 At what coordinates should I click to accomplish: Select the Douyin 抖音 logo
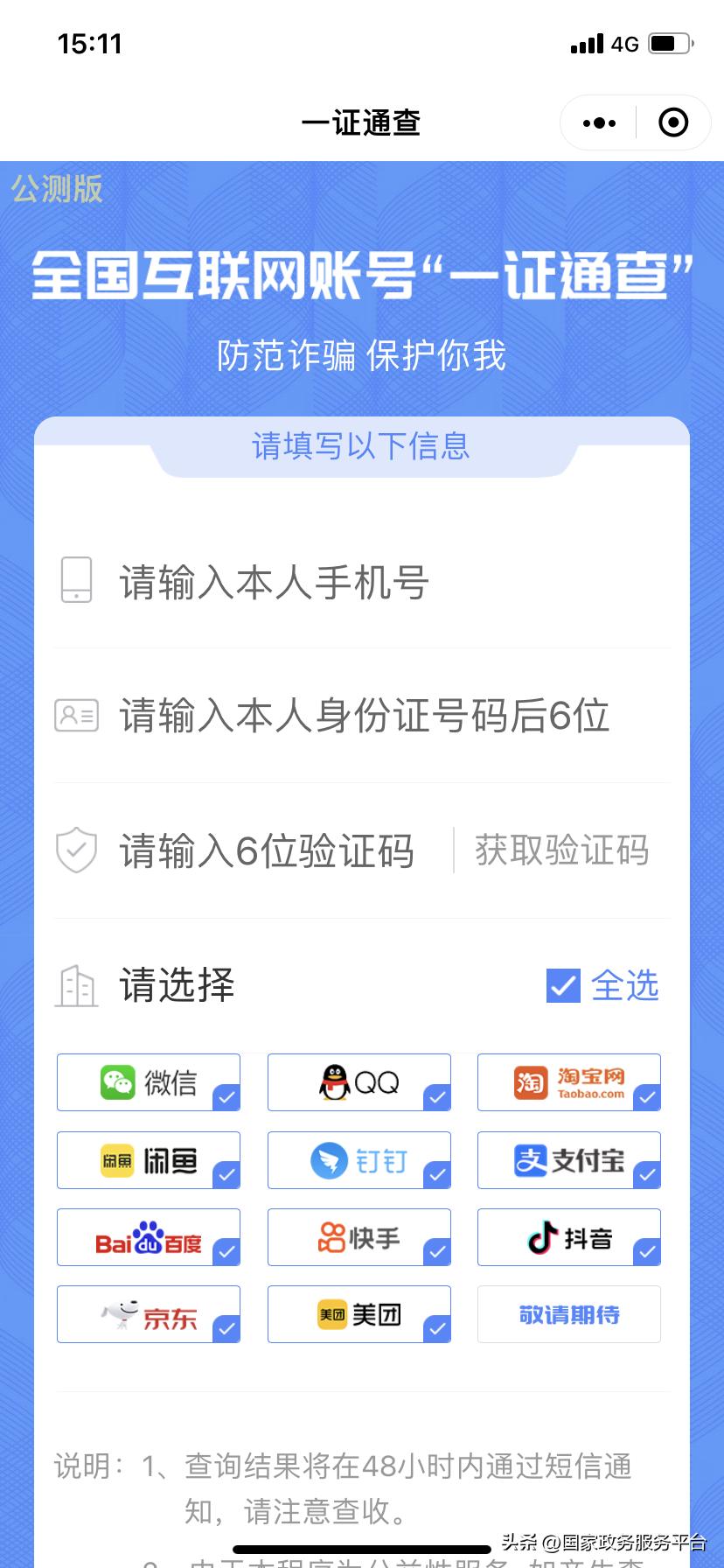540,1237
